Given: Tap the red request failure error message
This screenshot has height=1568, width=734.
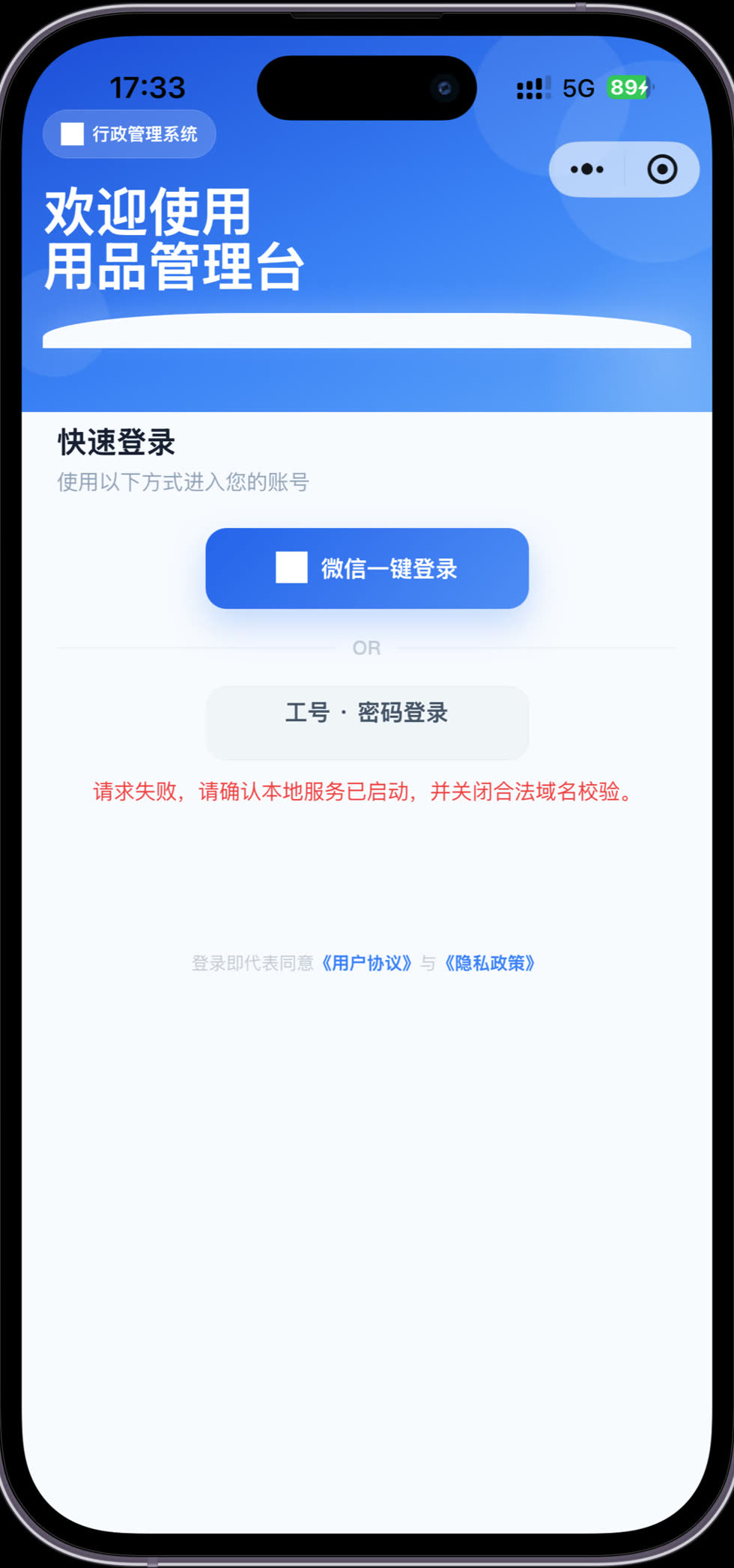Looking at the screenshot, I should (x=361, y=792).
